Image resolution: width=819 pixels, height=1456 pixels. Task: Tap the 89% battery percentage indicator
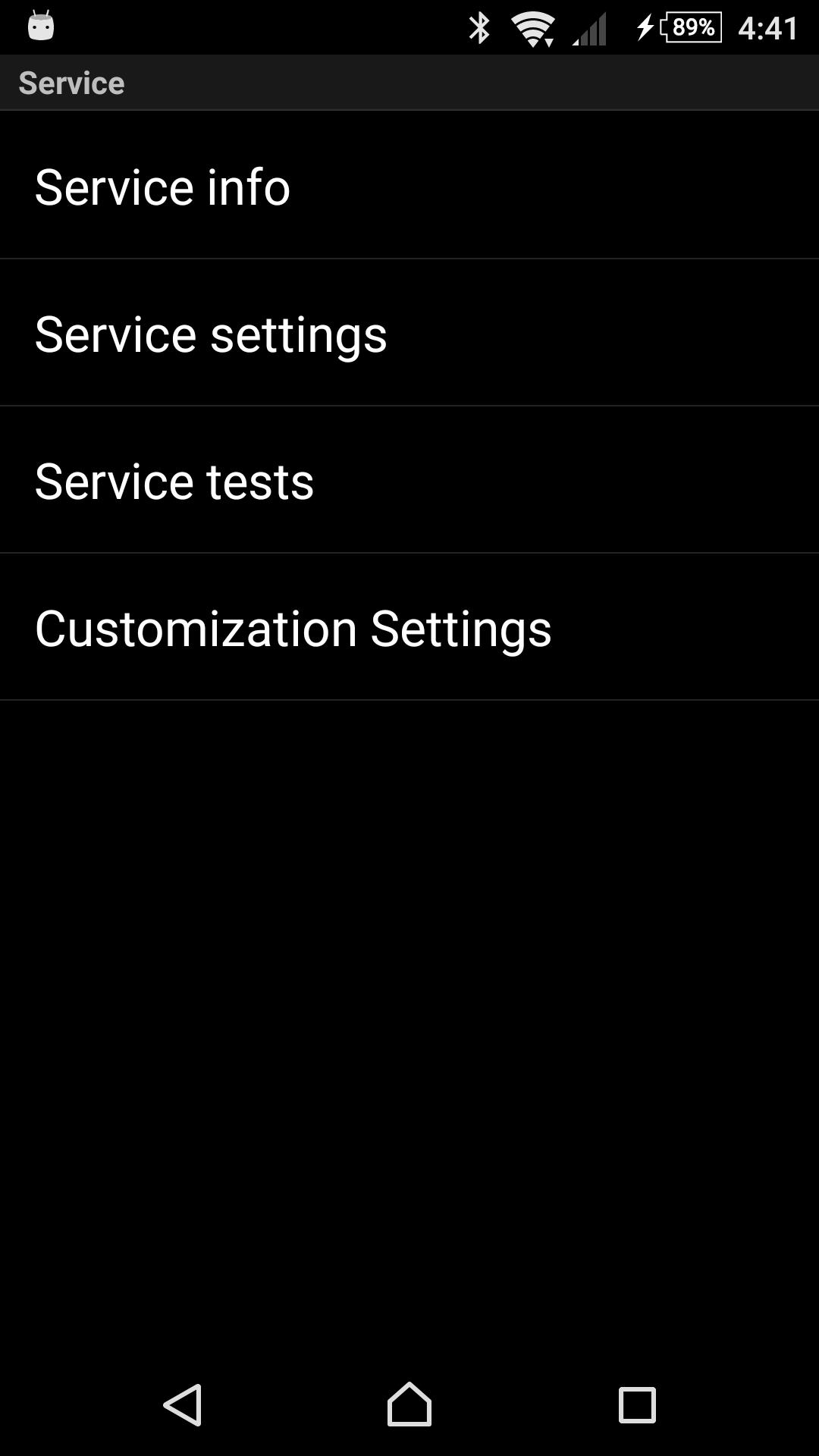[691, 27]
